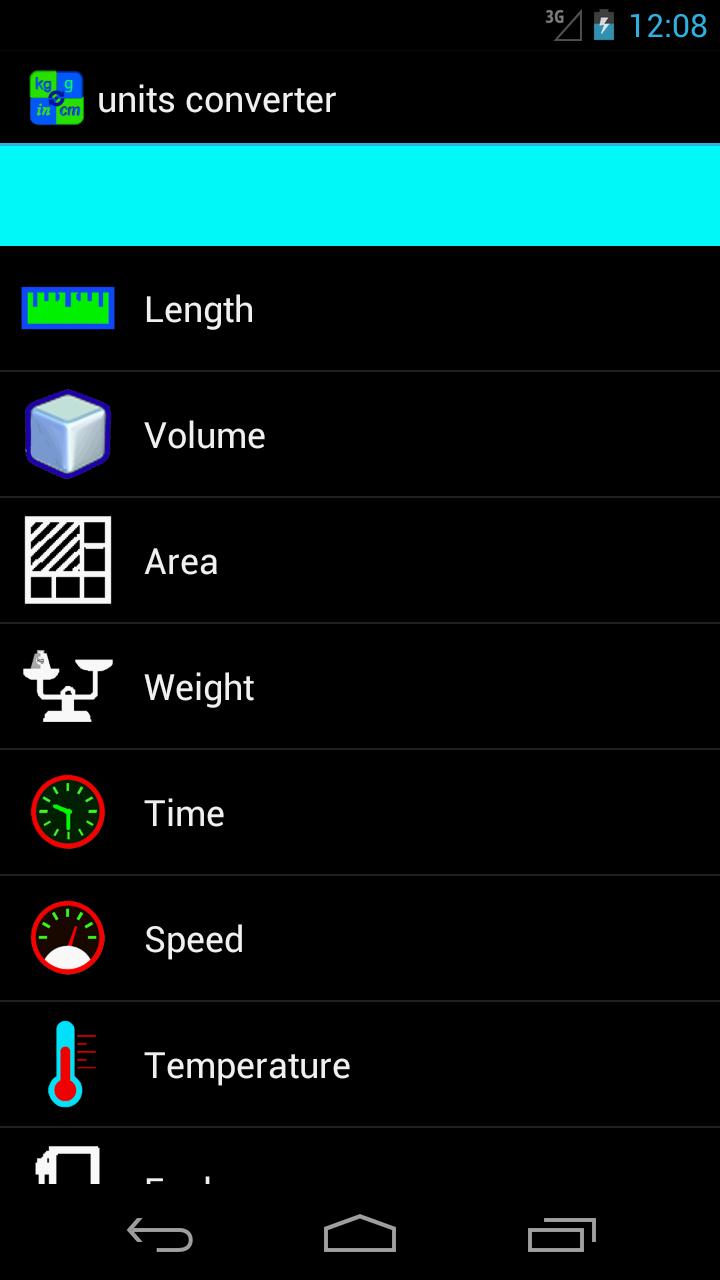Open the Volume converter

click(360, 435)
